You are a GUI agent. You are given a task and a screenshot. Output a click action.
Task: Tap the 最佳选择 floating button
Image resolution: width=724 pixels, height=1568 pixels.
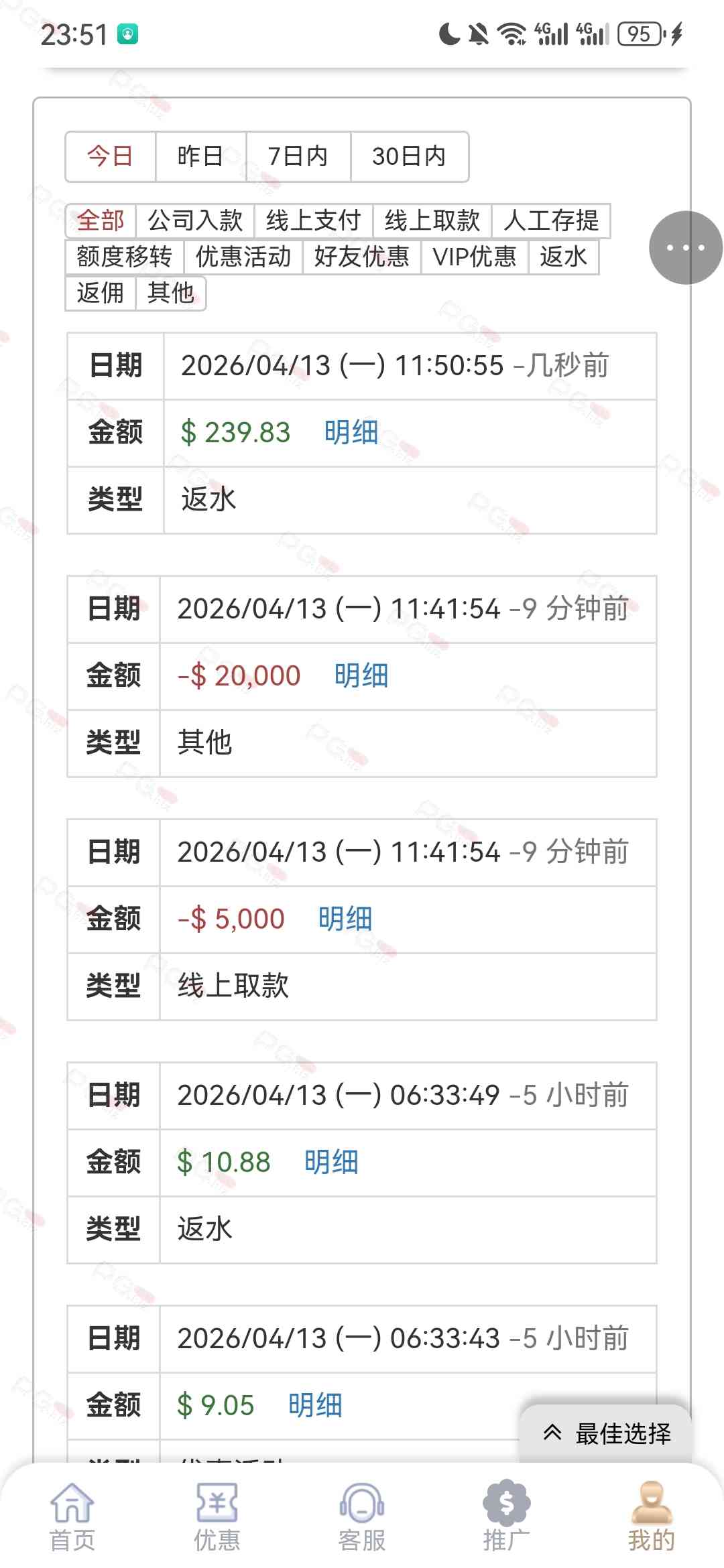[606, 1433]
